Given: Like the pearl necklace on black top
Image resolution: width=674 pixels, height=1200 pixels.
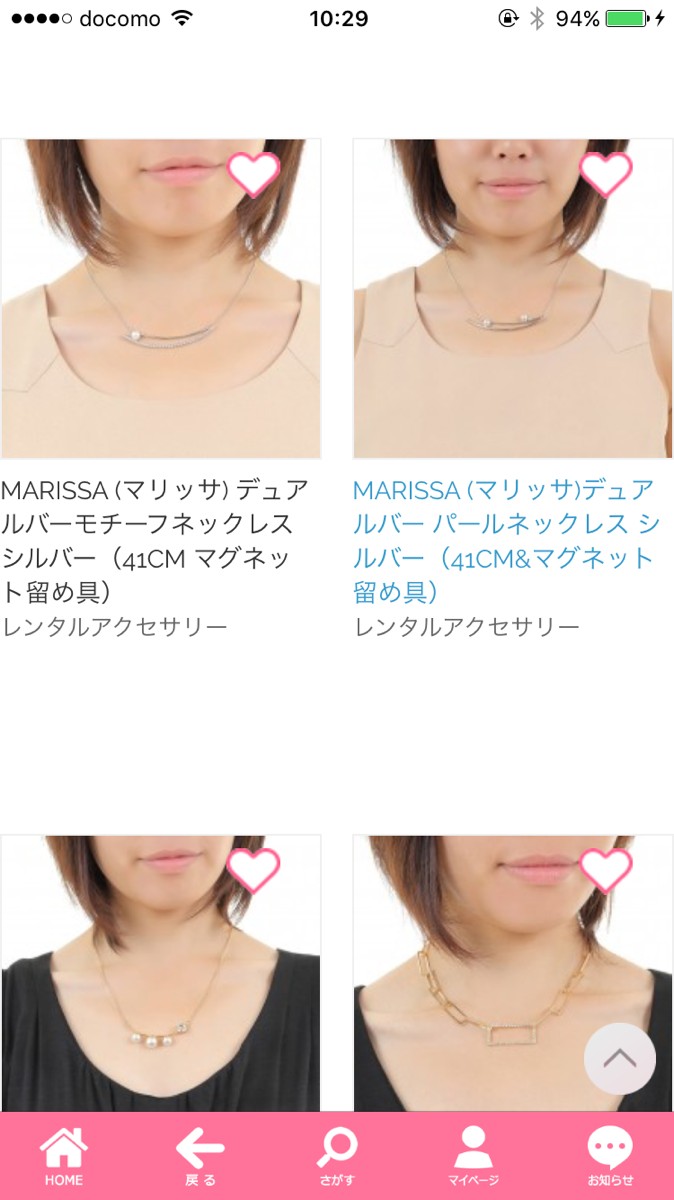Looking at the screenshot, I should [x=253, y=870].
